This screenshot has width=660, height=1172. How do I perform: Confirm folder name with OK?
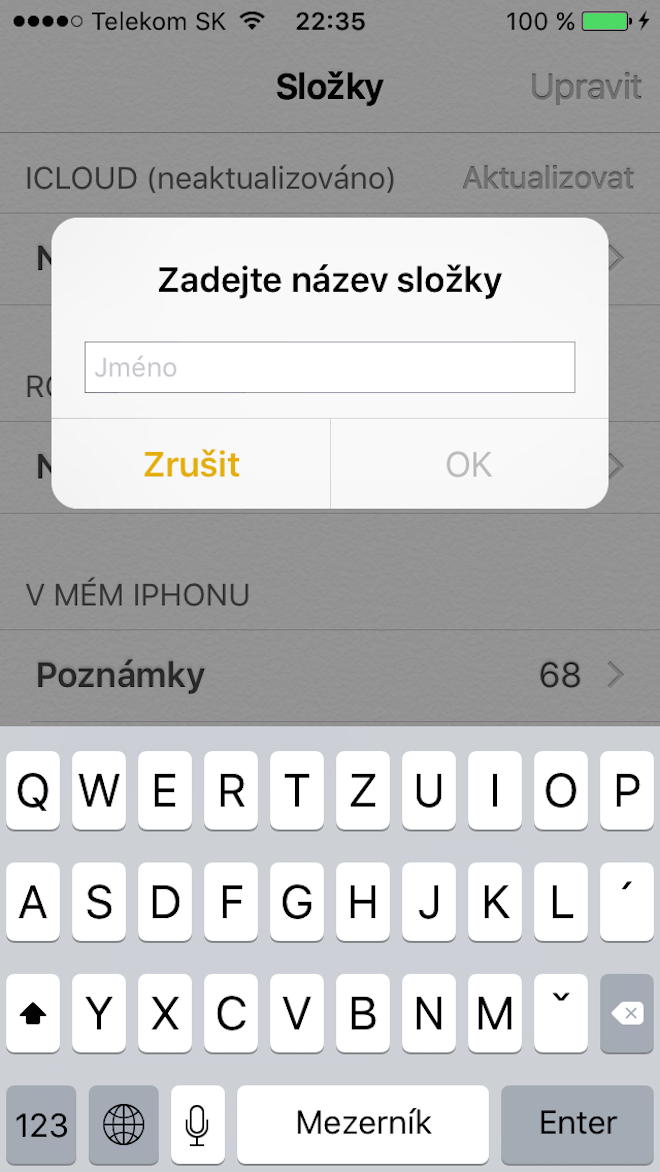[468, 464]
